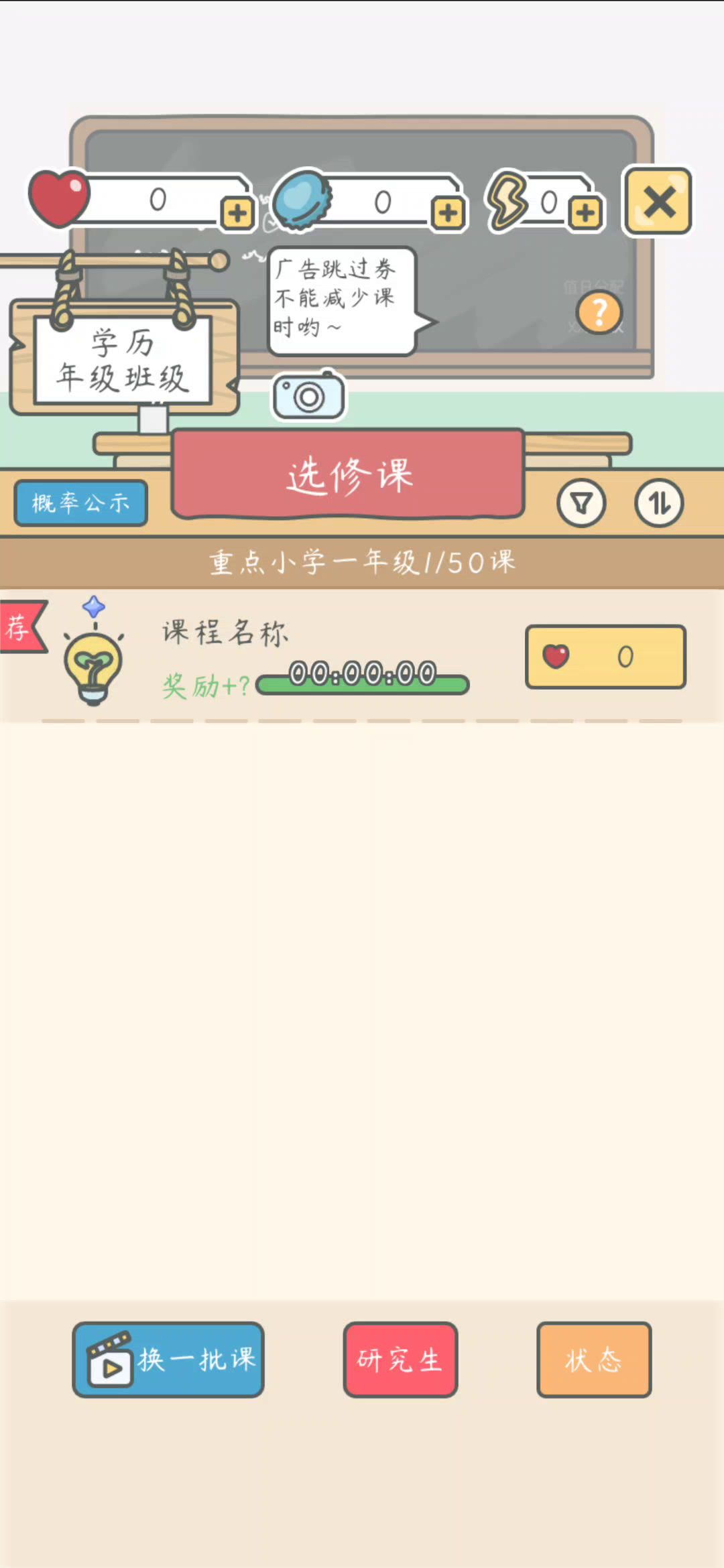Add more lightning energy
This screenshot has width=724, height=1568.
tap(585, 214)
